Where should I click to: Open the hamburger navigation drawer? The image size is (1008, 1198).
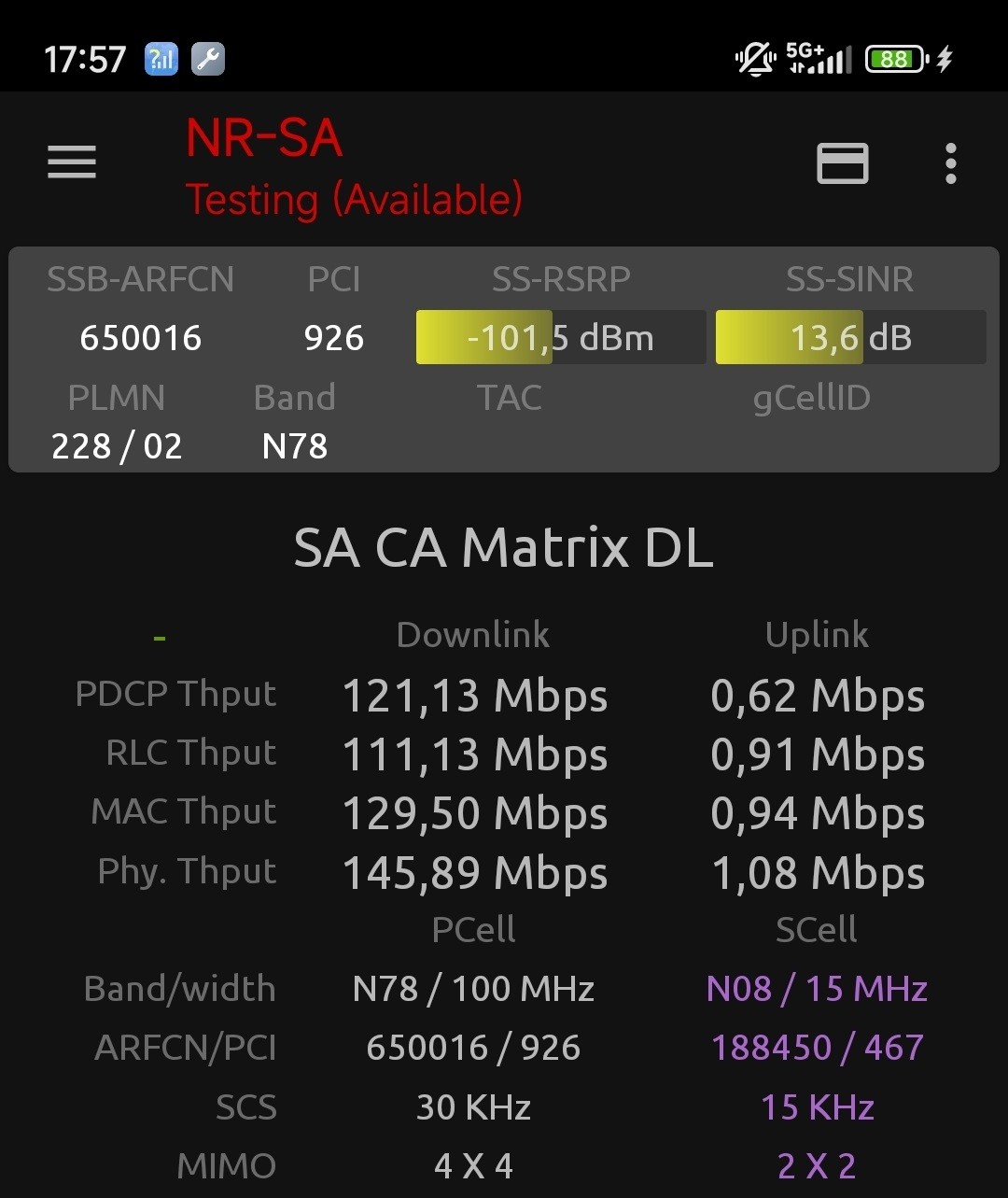(72, 163)
